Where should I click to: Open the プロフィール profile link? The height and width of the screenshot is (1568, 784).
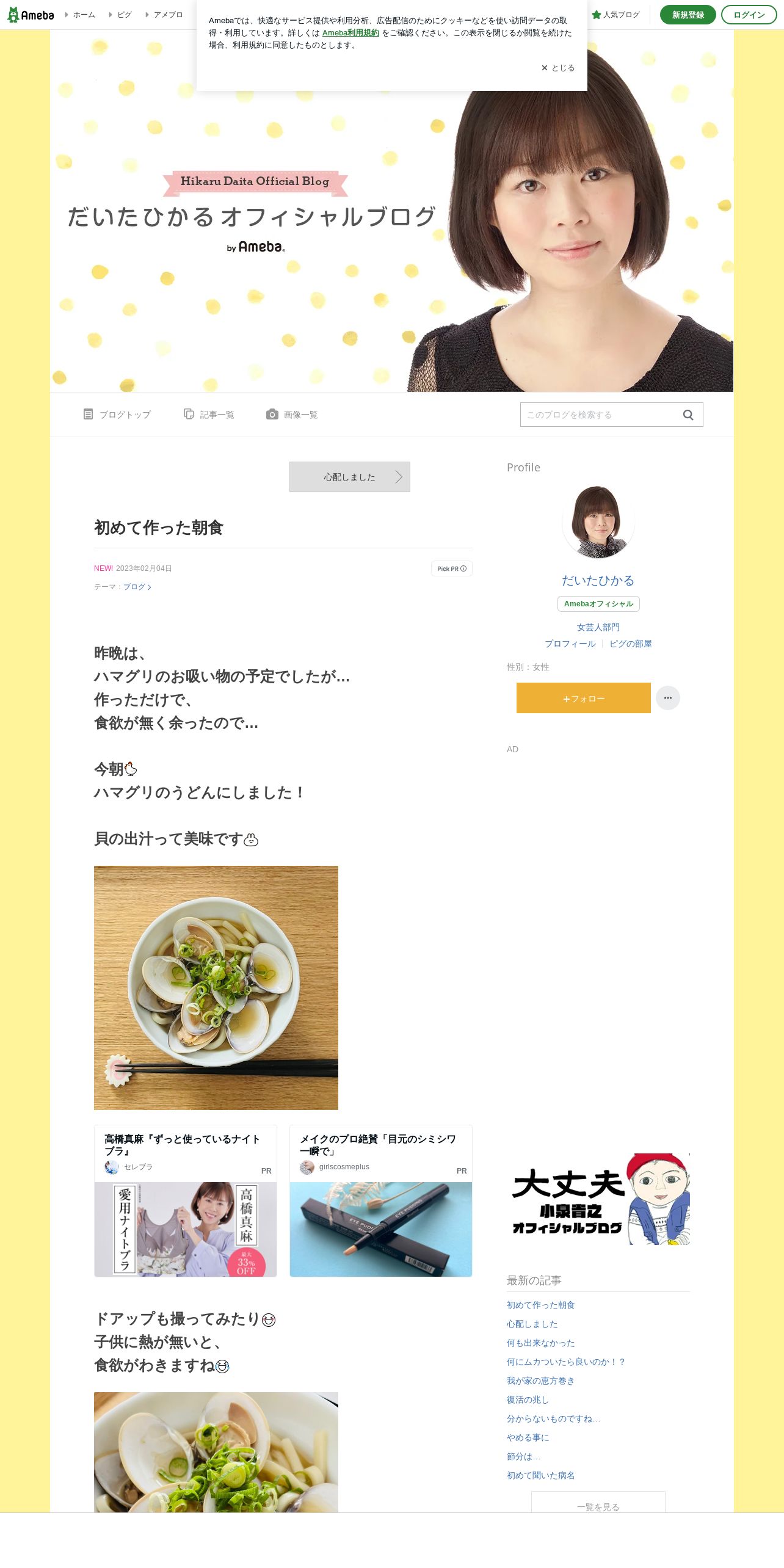(570, 644)
